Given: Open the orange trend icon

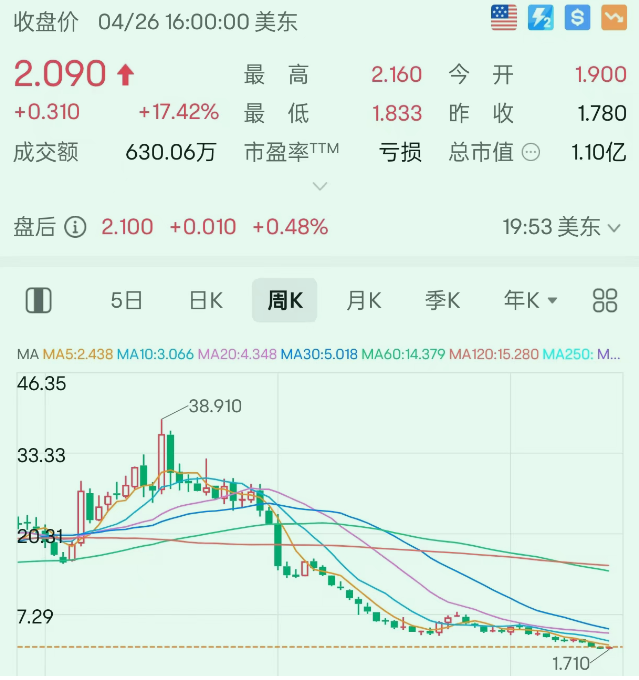Looking at the screenshot, I should tap(613, 17).
